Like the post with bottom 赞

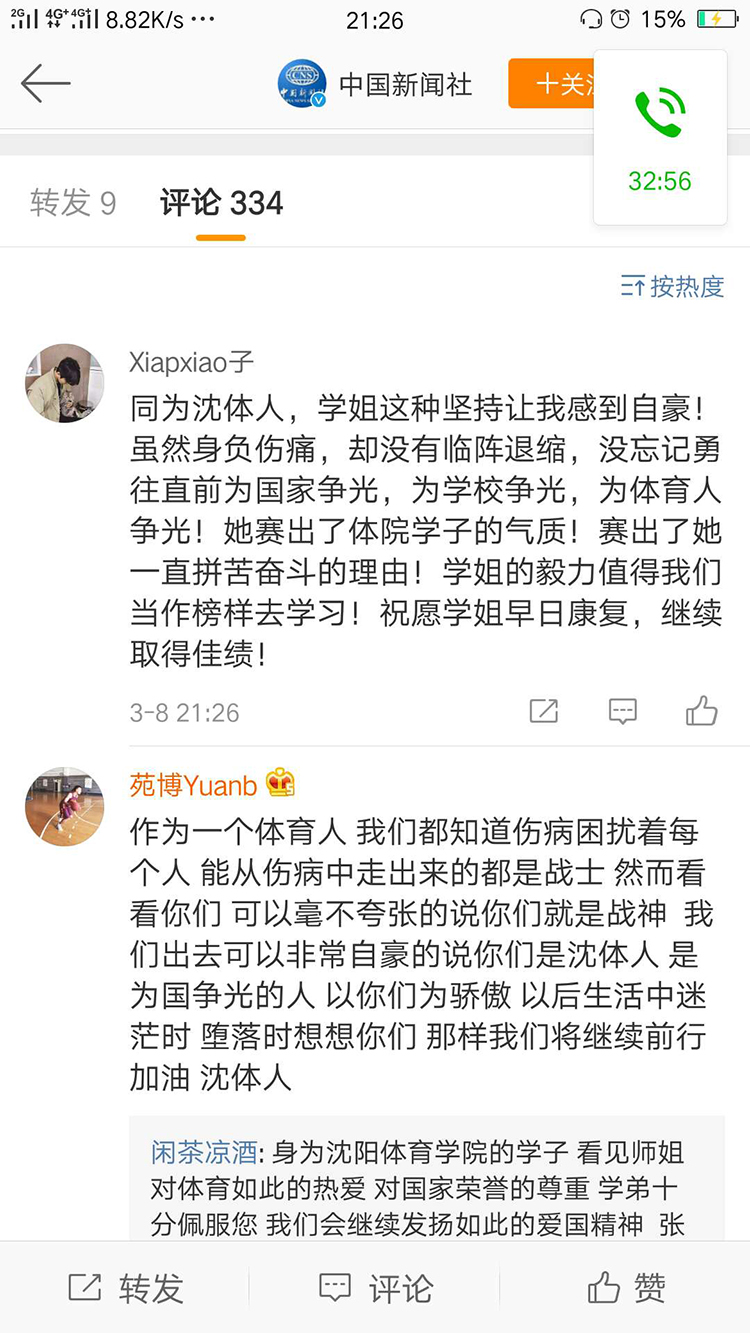coord(626,1288)
